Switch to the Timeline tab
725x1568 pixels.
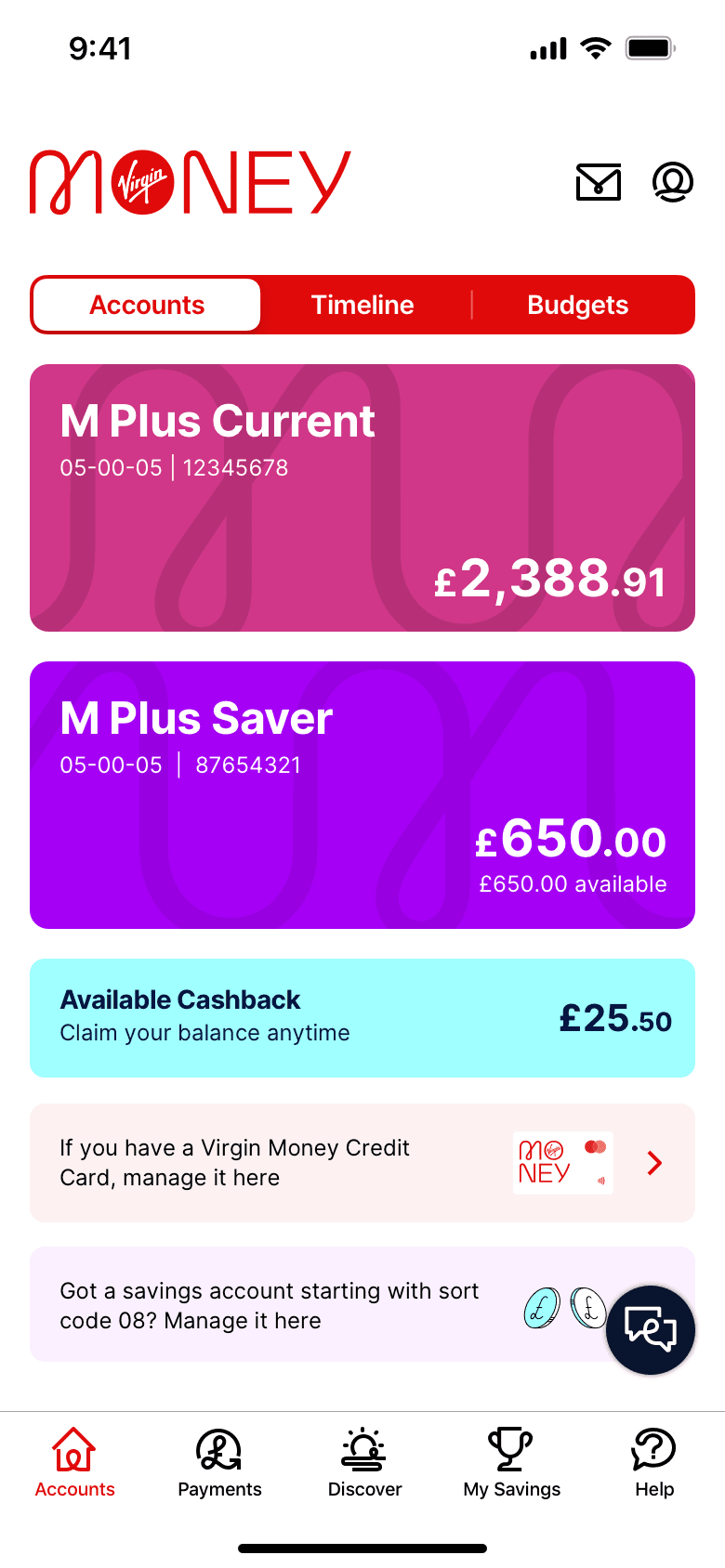click(x=362, y=305)
